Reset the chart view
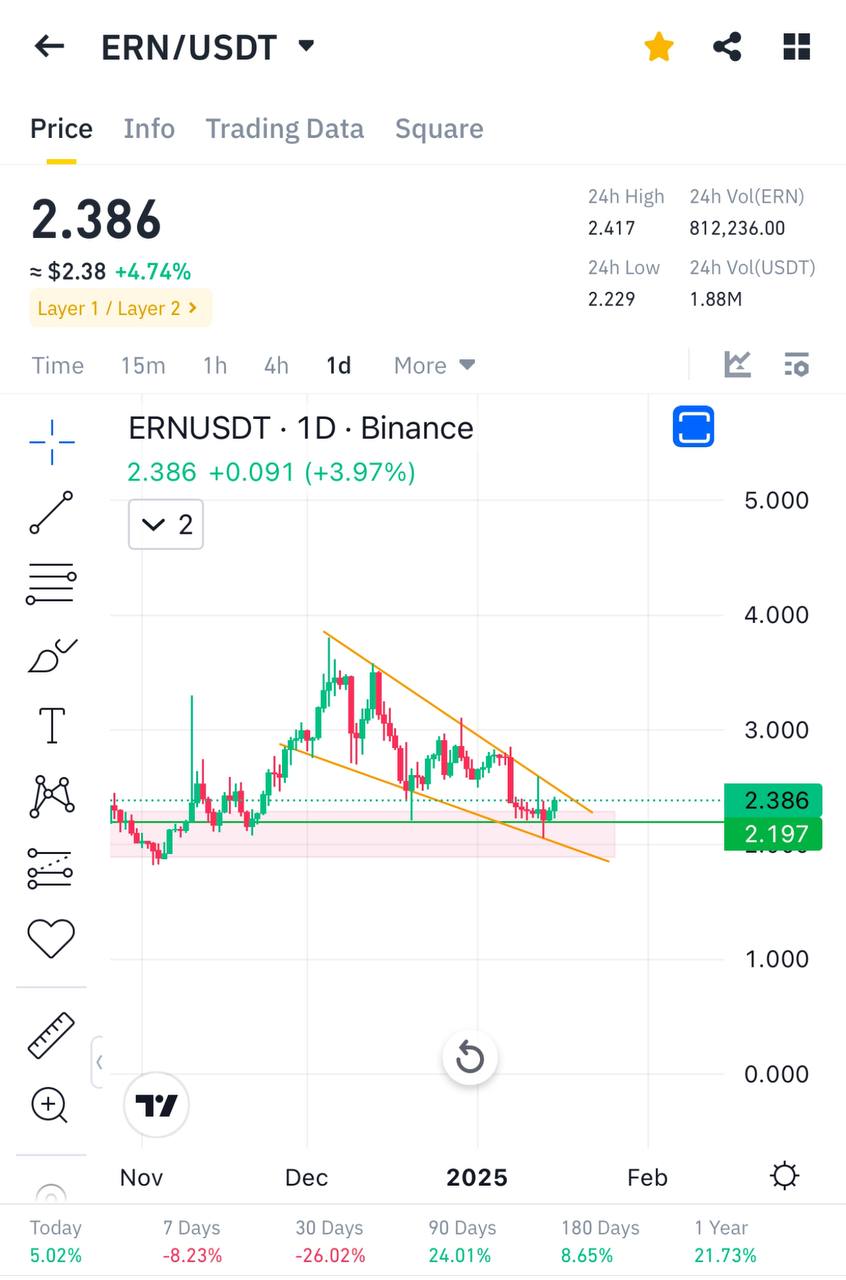Viewport: 846px width, 1280px height. (469, 1058)
